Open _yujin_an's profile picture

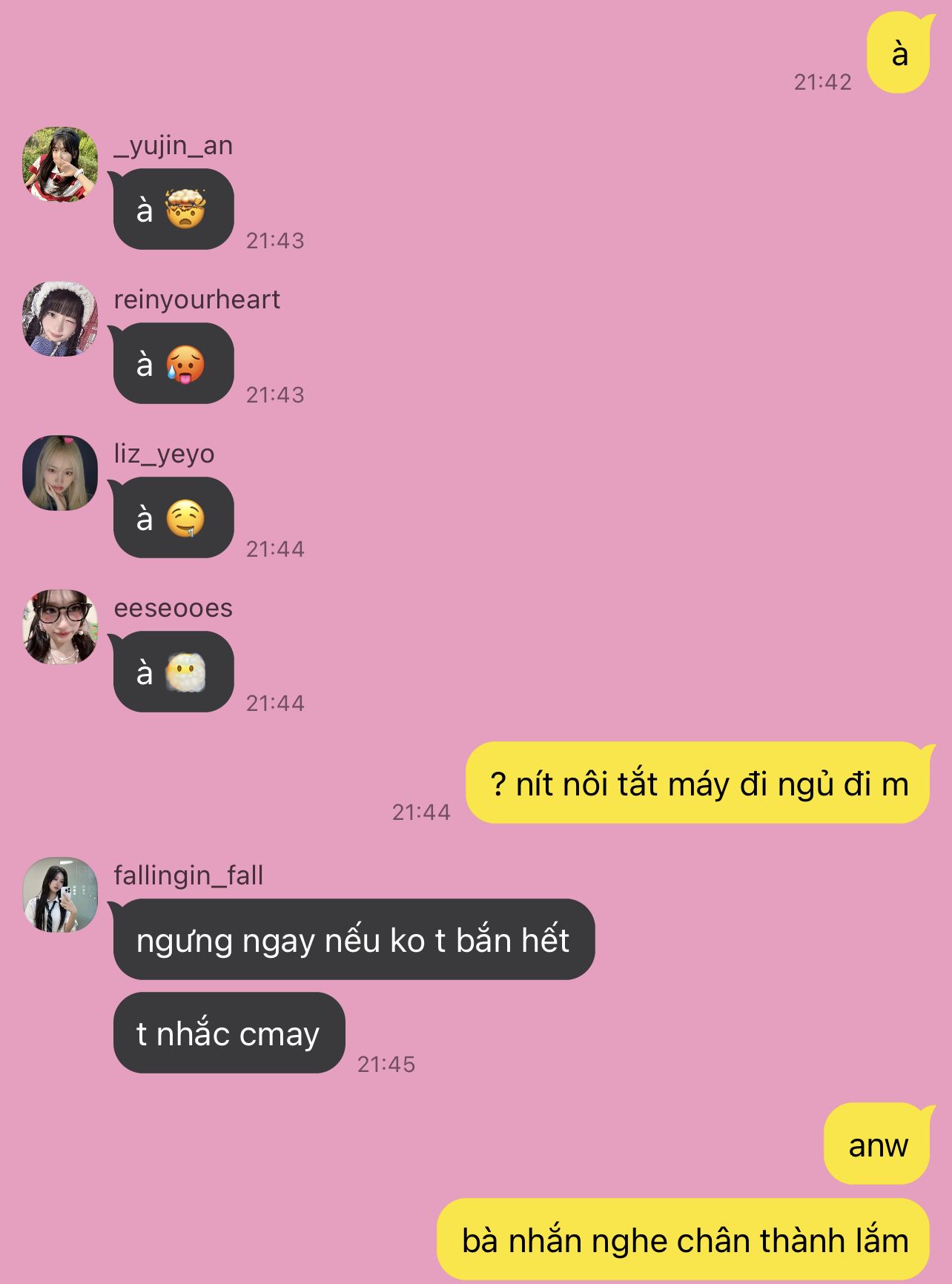click(x=60, y=165)
